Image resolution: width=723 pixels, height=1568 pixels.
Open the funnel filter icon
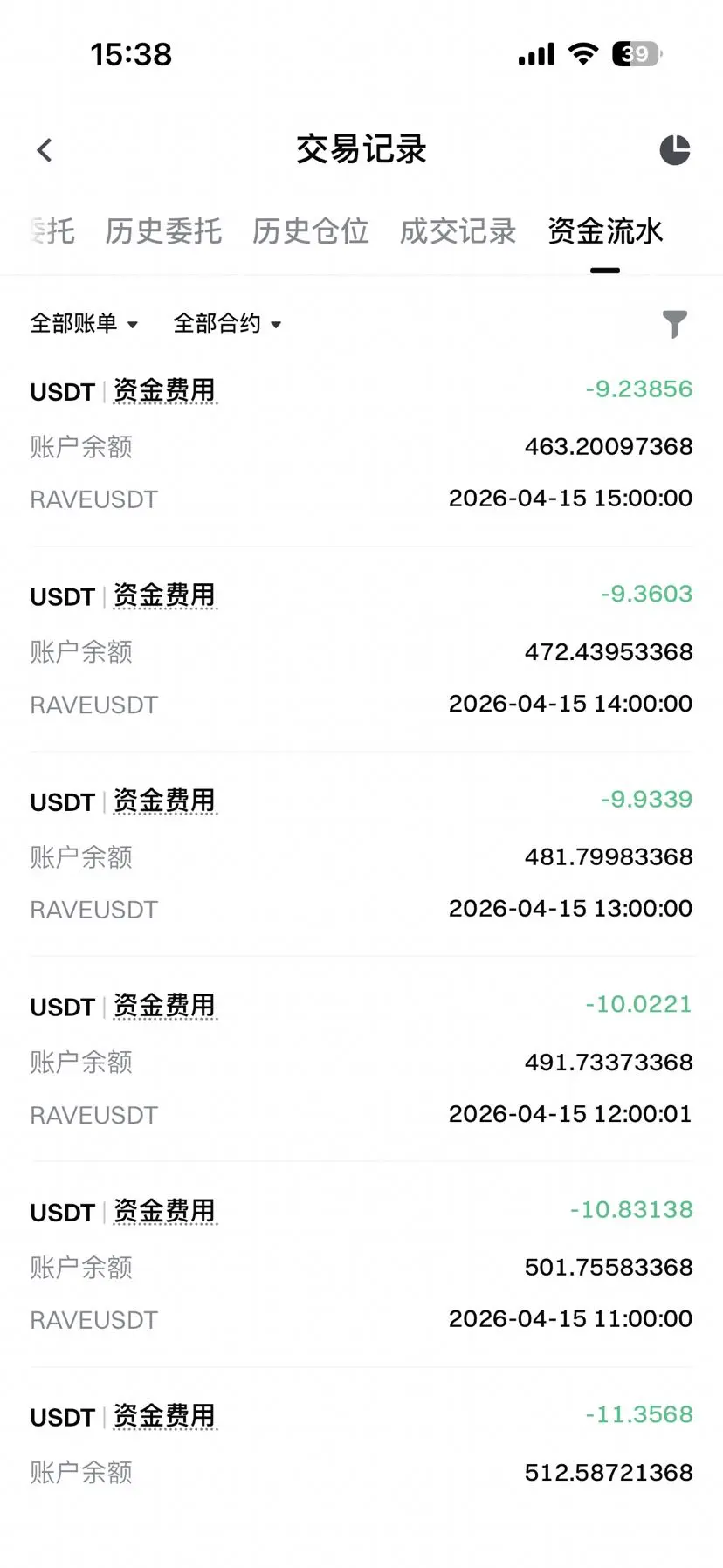tap(675, 324)
